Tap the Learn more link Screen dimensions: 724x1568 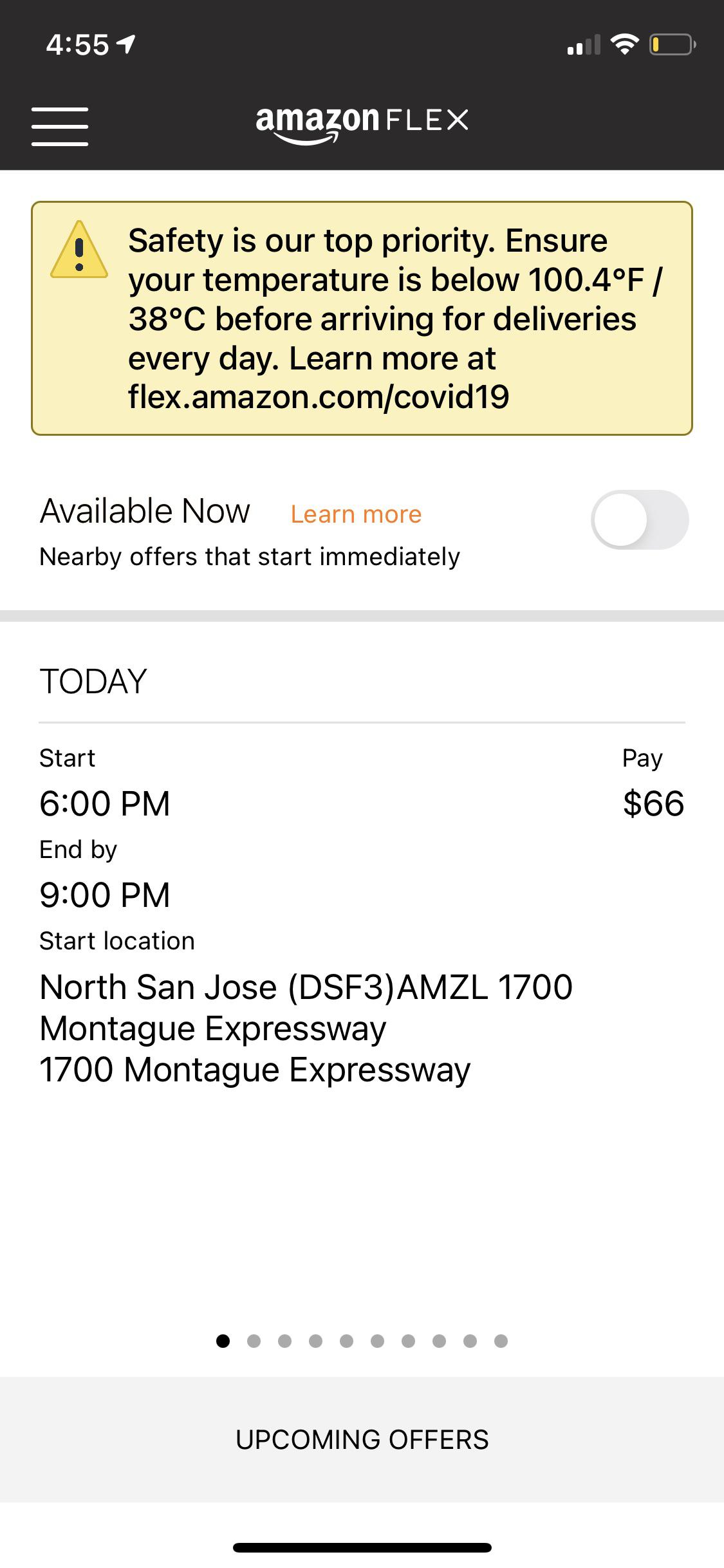pos(356,514)
